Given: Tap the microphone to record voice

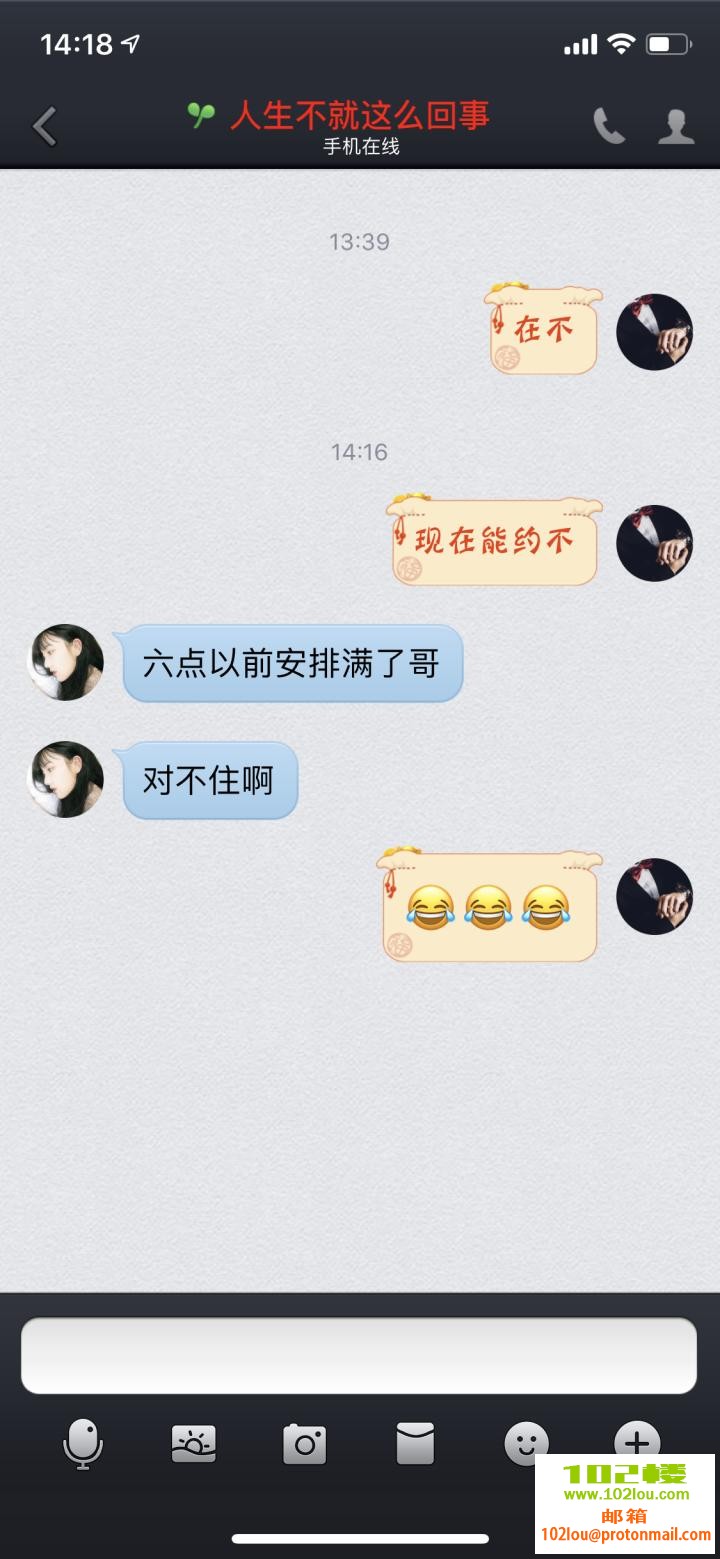Looking at the screenshot, I should 83,1444.
